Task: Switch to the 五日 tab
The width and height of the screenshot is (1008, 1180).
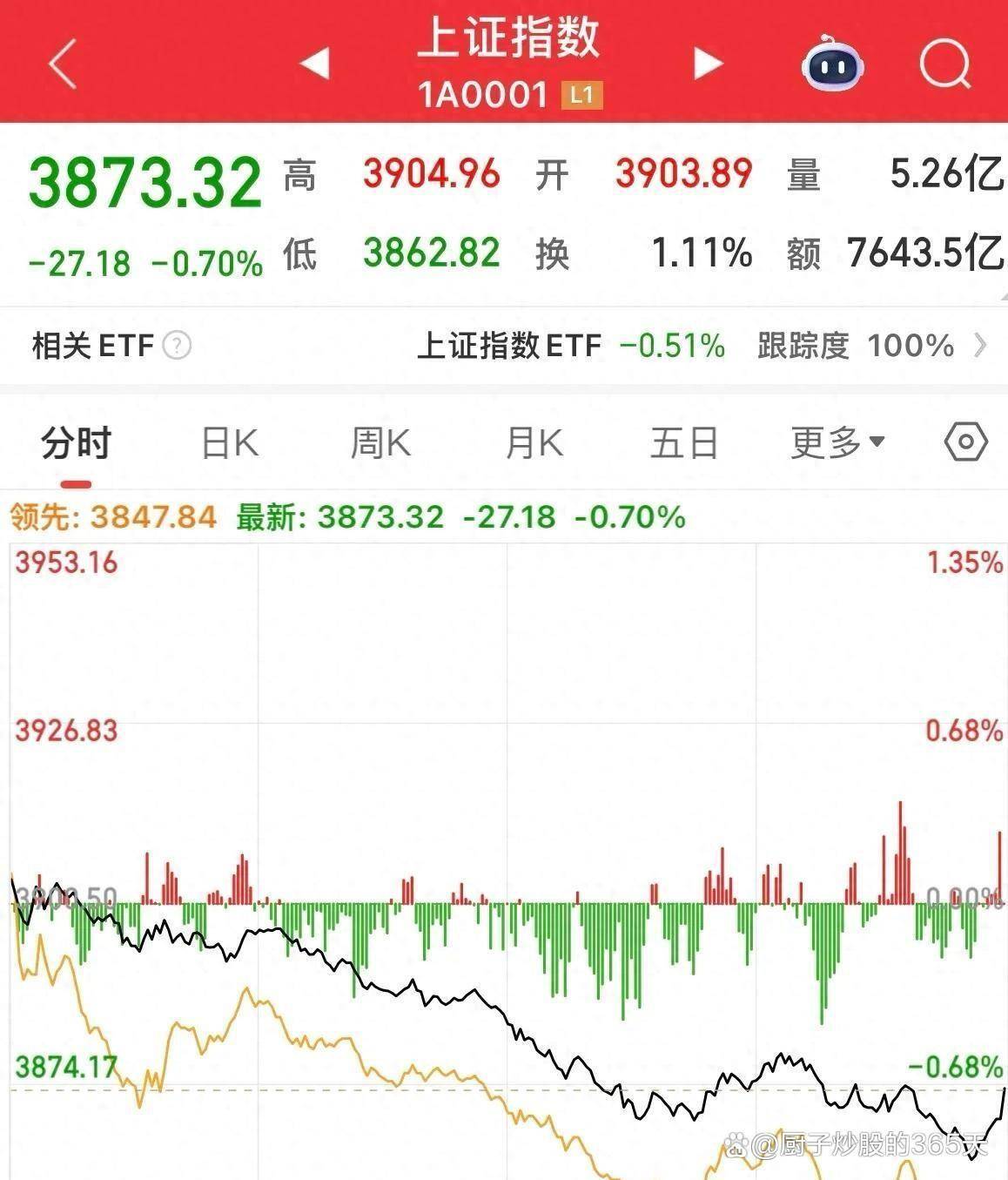Action: tap(684, 443)
